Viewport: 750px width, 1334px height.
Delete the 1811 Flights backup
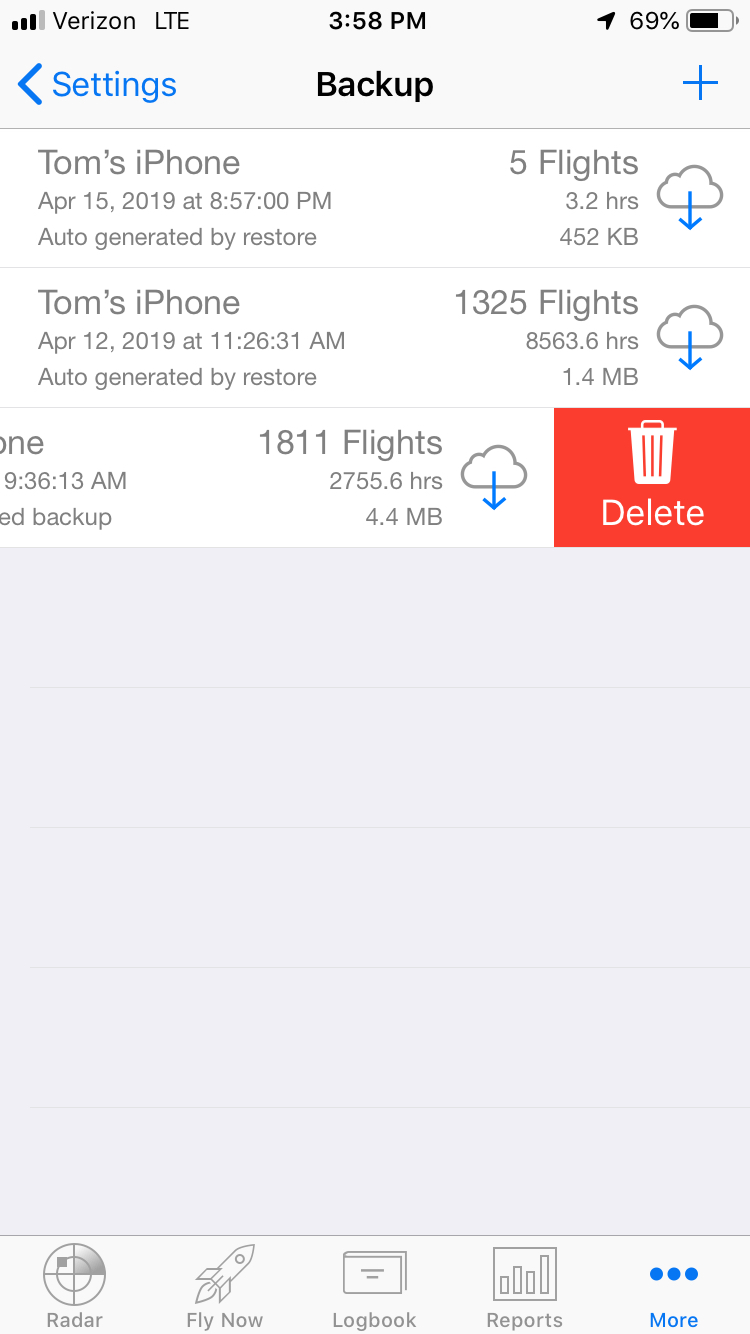click(x=652, y=478)
